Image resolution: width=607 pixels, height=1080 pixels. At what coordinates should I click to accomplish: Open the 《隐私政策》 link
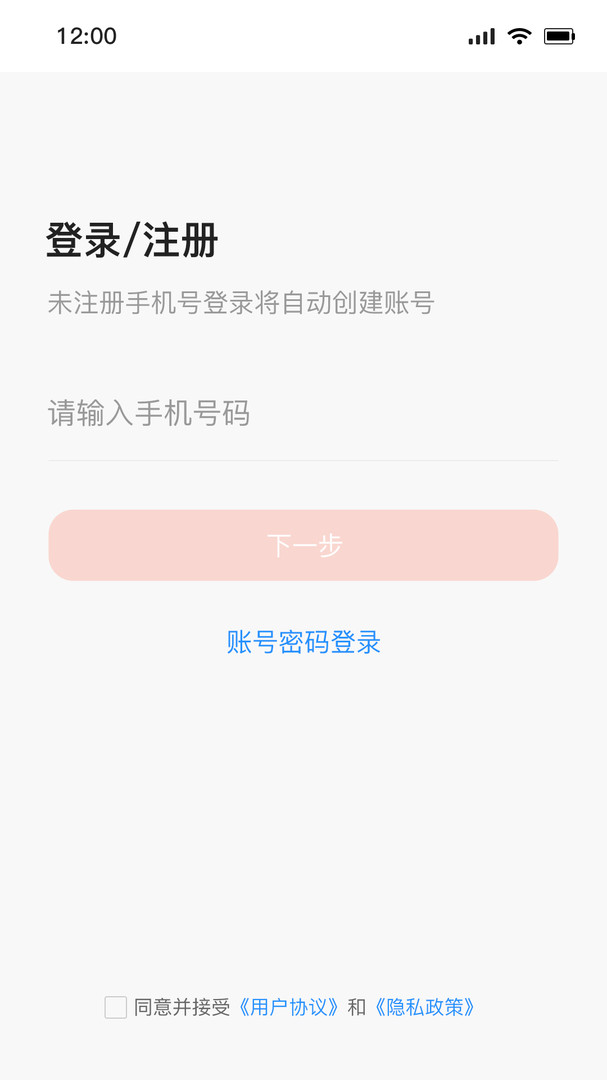tap(424, 1007)
